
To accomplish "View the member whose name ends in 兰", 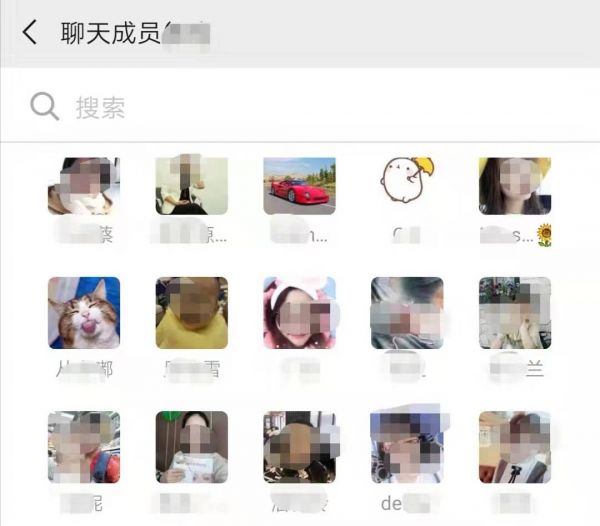I will (x=515, y=313).
